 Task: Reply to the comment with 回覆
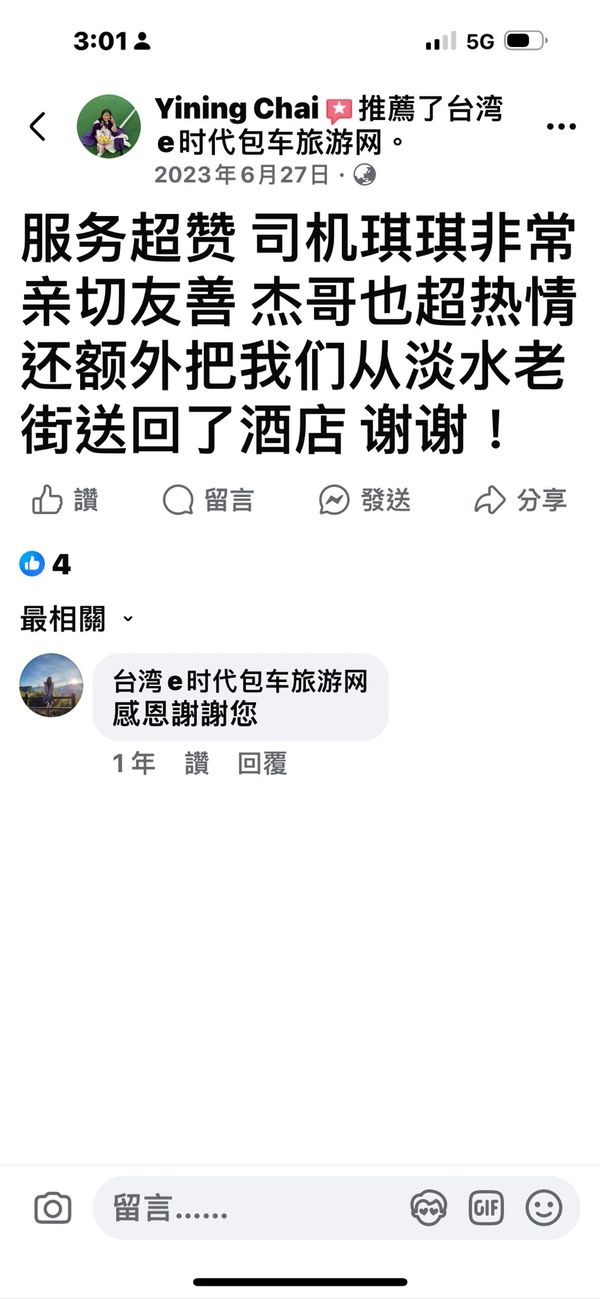[262, 764]
